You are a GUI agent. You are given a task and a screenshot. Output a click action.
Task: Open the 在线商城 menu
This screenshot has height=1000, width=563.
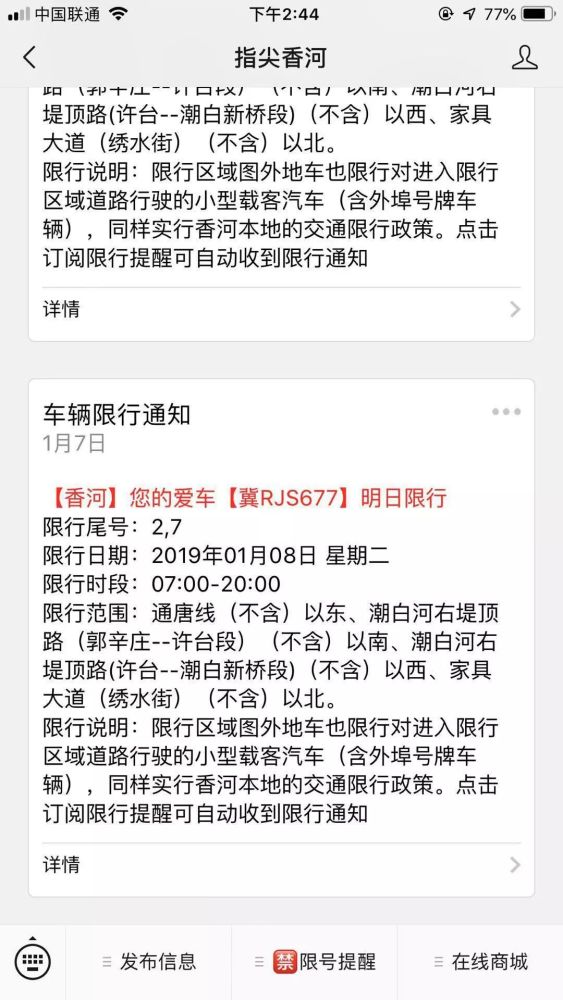(x=480, y=962)
